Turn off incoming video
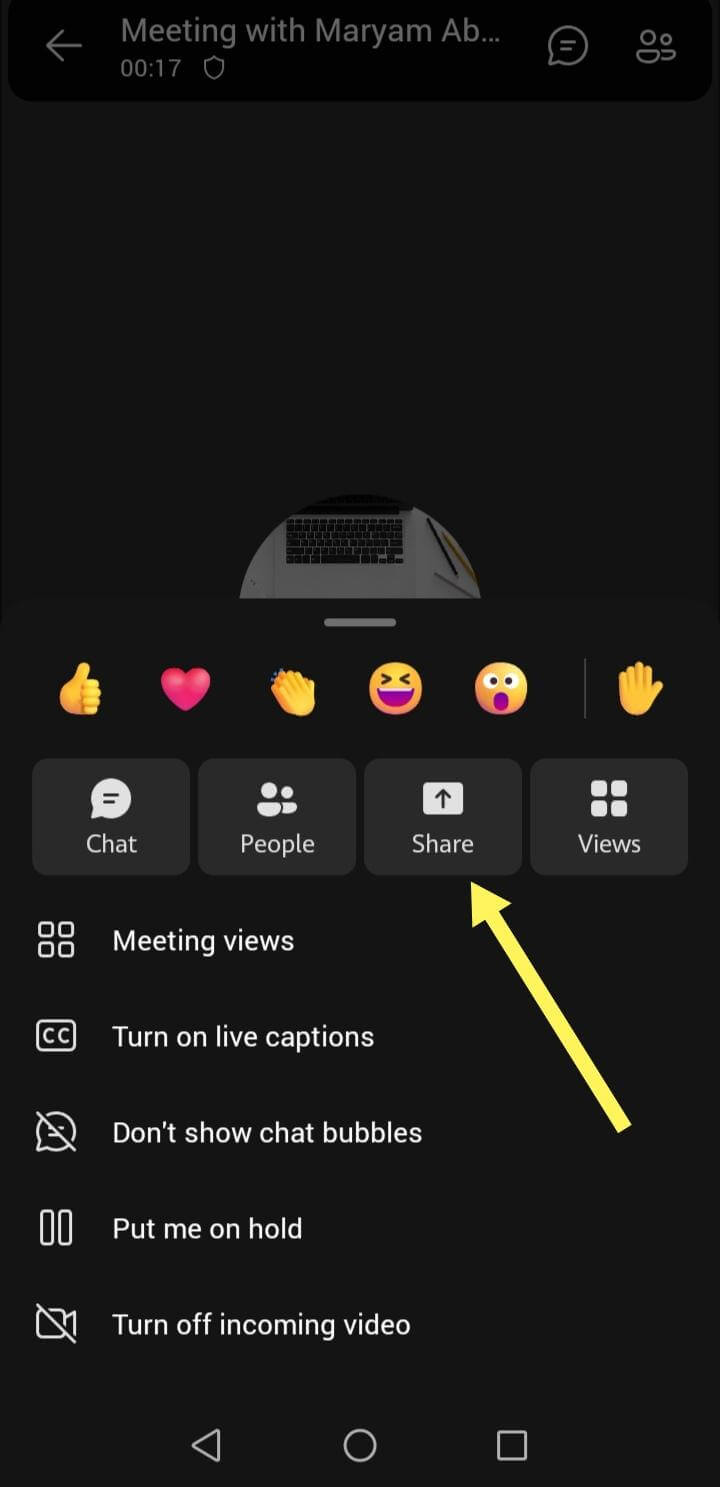The width and height of the screenshot is (720, 1487). click(x=262, y=1324)
